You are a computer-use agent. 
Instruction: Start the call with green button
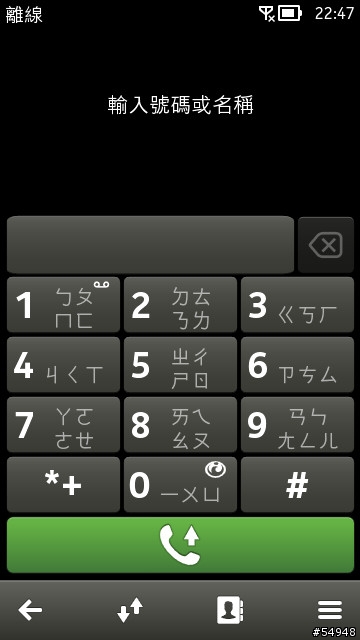tap(180, 545)
